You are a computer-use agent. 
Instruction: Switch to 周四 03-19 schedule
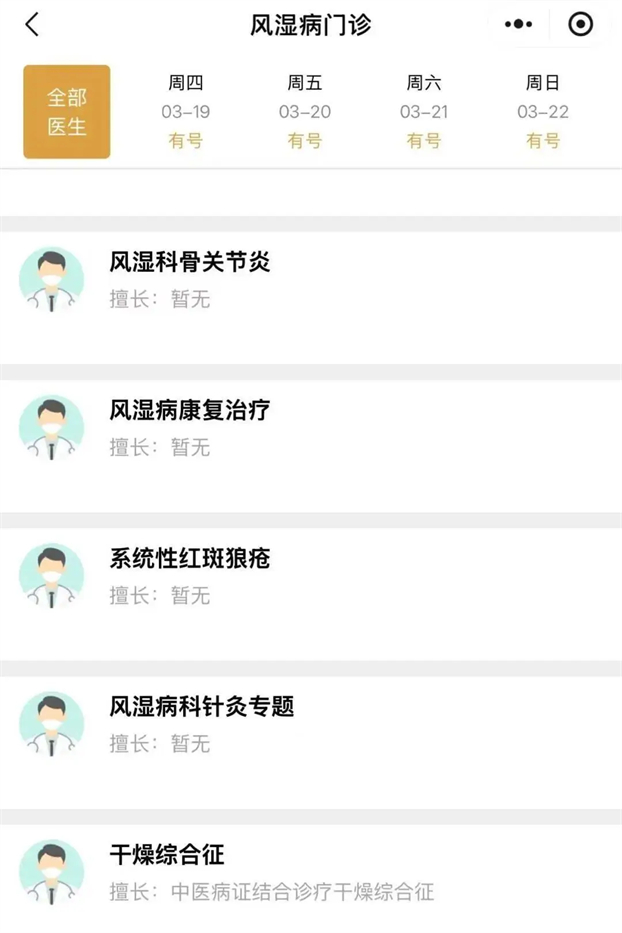[185, 112]
